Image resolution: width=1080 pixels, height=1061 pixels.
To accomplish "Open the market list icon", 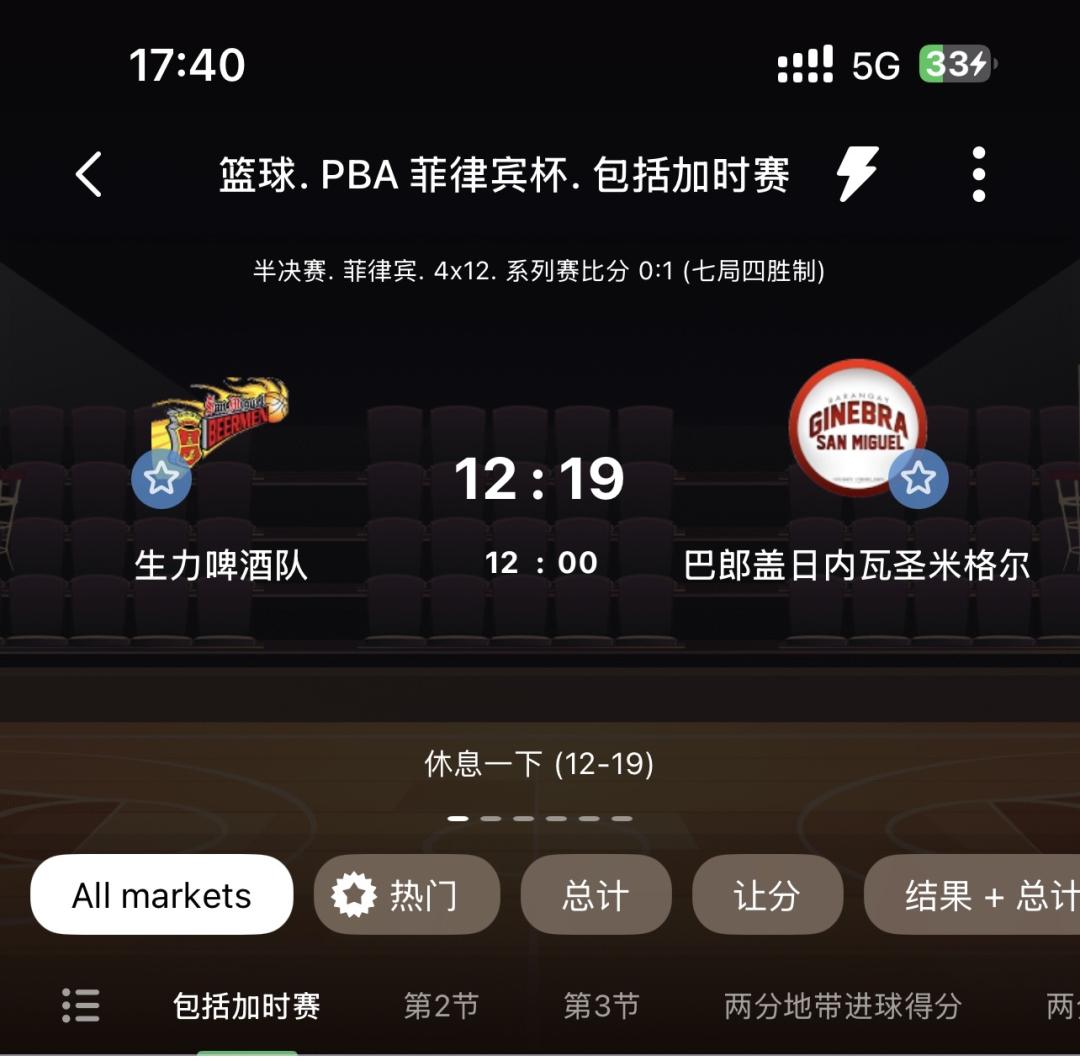I will point(80,1005).
